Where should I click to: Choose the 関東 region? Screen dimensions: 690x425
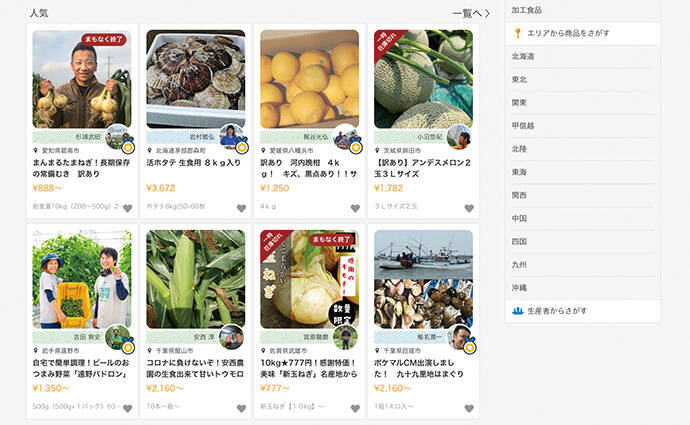(x=519, y=102)
